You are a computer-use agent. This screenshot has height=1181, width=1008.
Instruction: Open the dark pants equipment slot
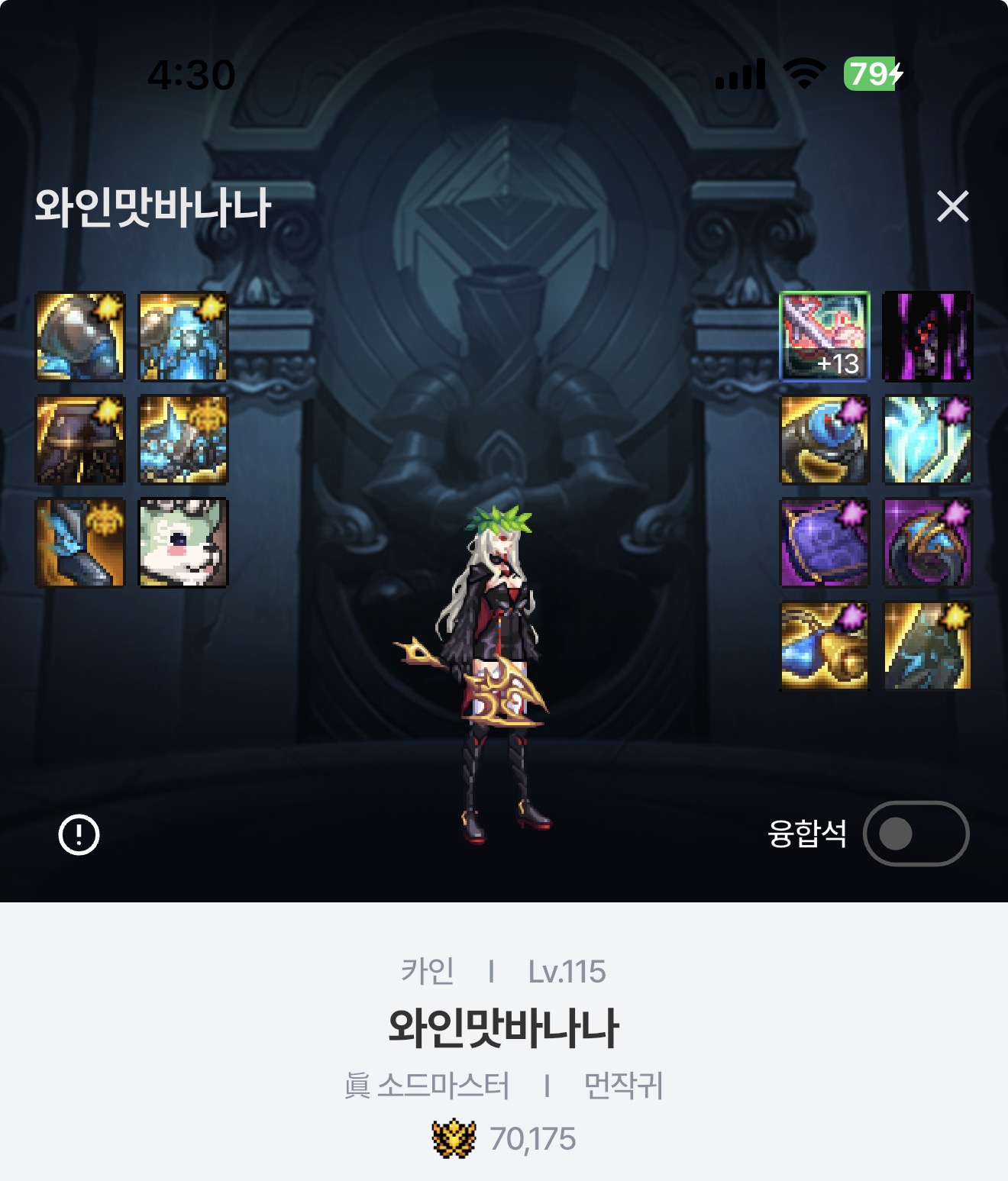(80, 440)
